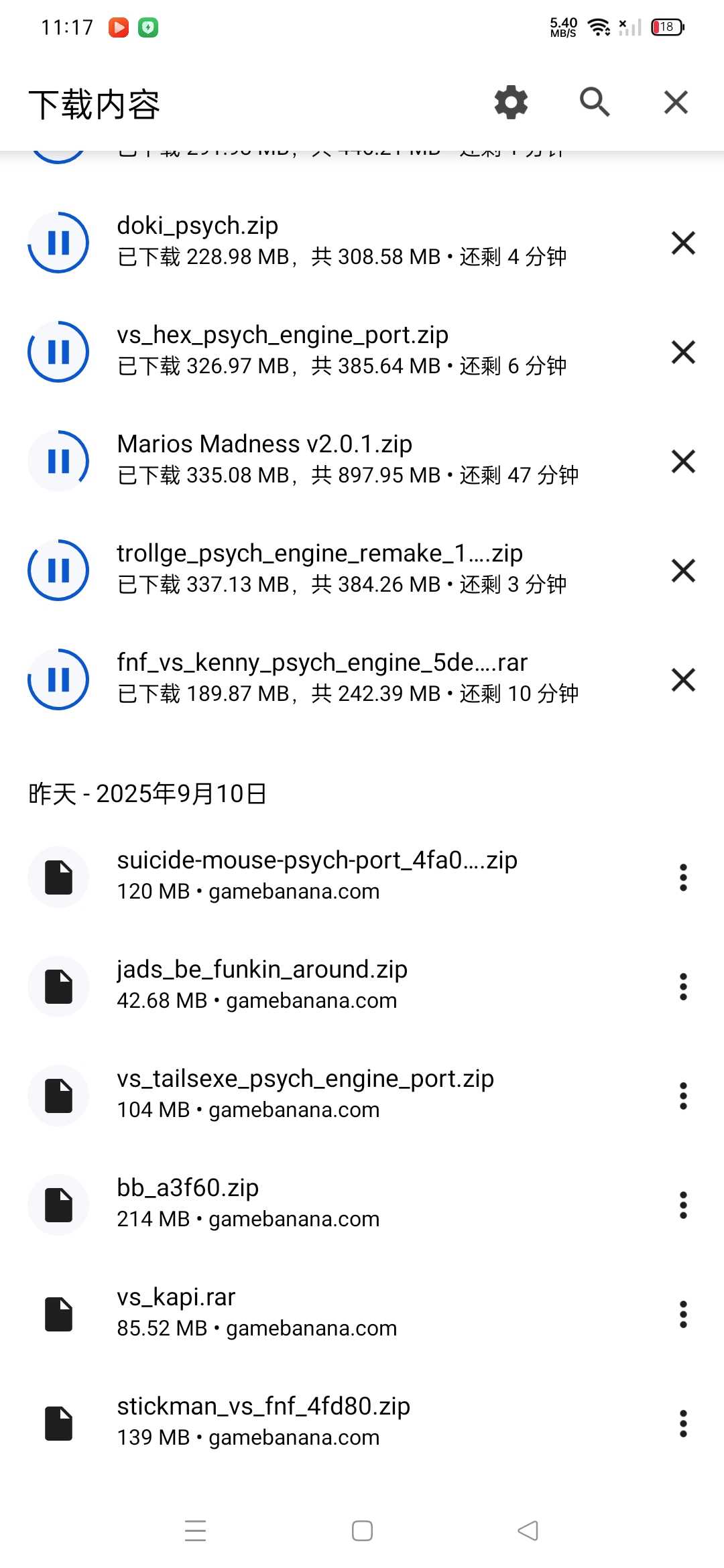The image size is (724, 1568).
Task: Pause vs_hex_psych_engine_port.zip download
Action: (58, 352)
